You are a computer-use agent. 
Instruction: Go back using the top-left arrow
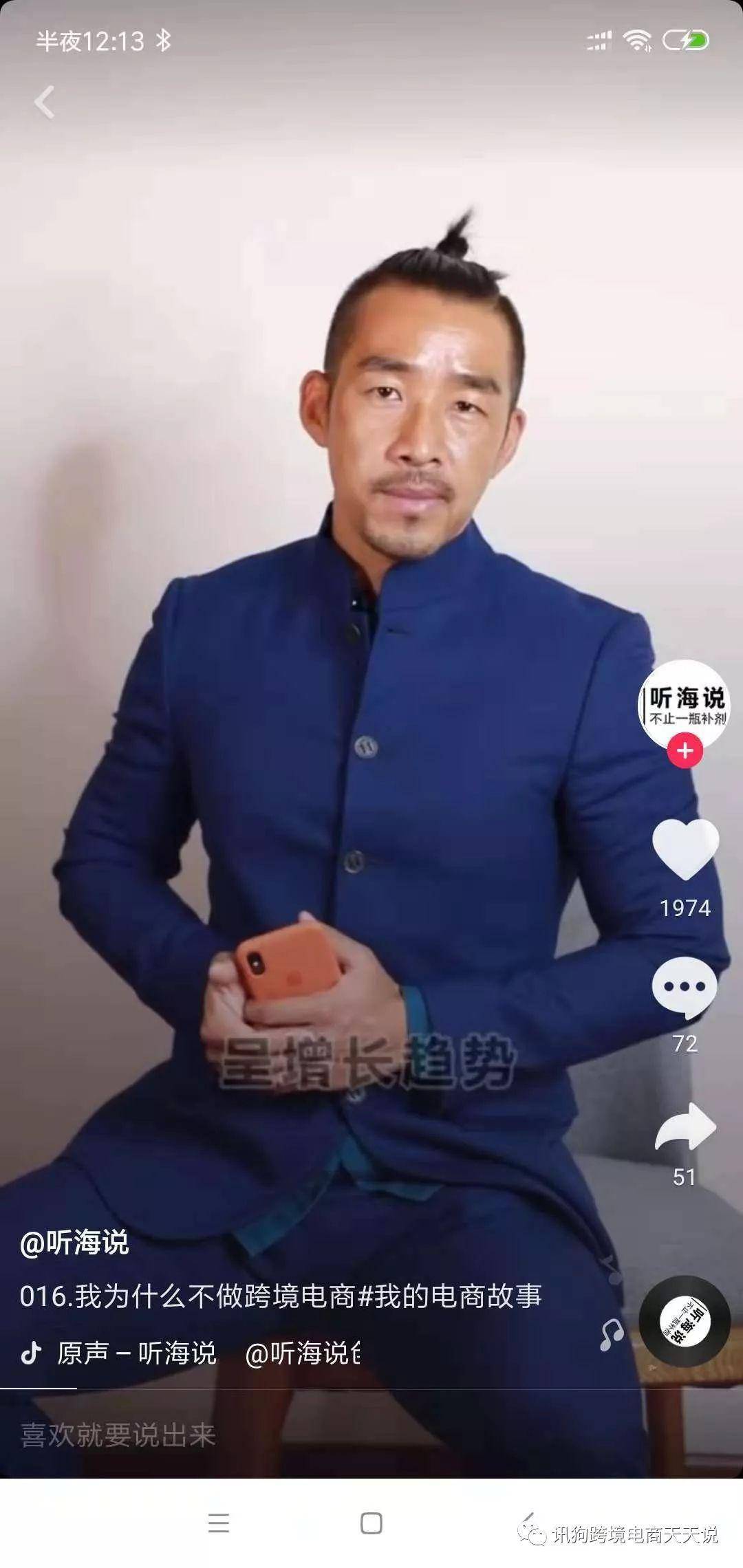(45, 102)
